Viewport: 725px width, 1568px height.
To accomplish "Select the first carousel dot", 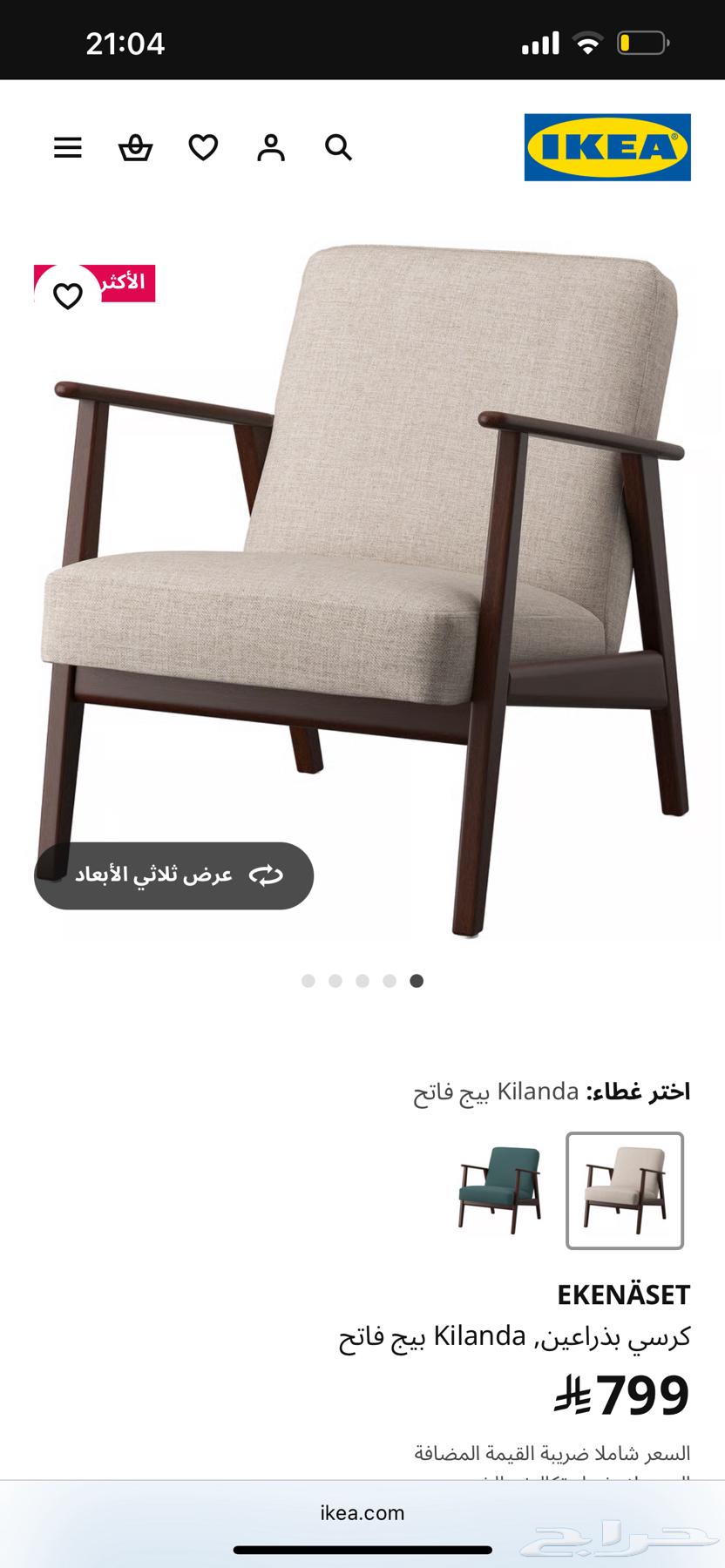I will (x=308, y=980).
